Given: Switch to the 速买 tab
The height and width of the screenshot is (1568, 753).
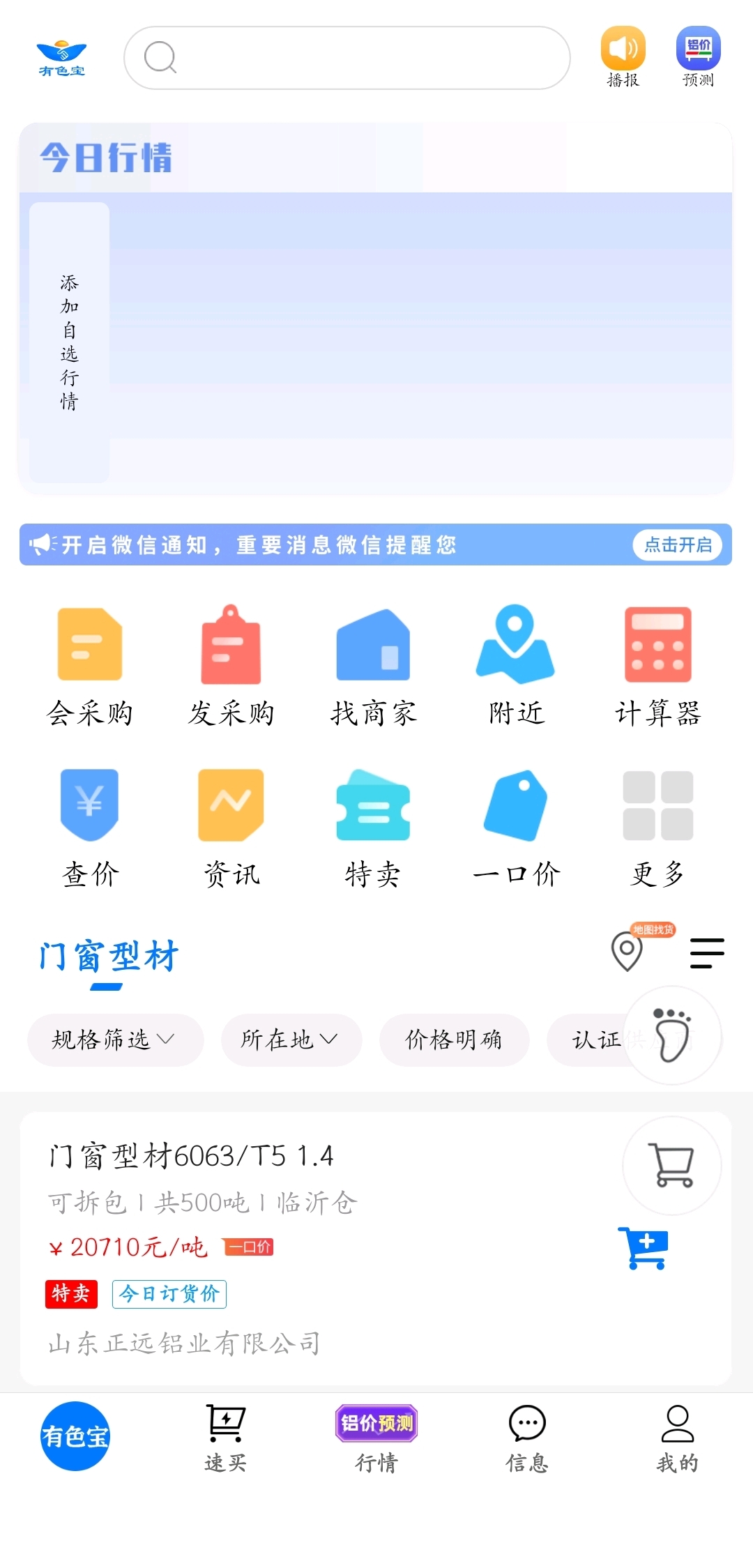Looking at the screenshot, I should point(226,1438).
